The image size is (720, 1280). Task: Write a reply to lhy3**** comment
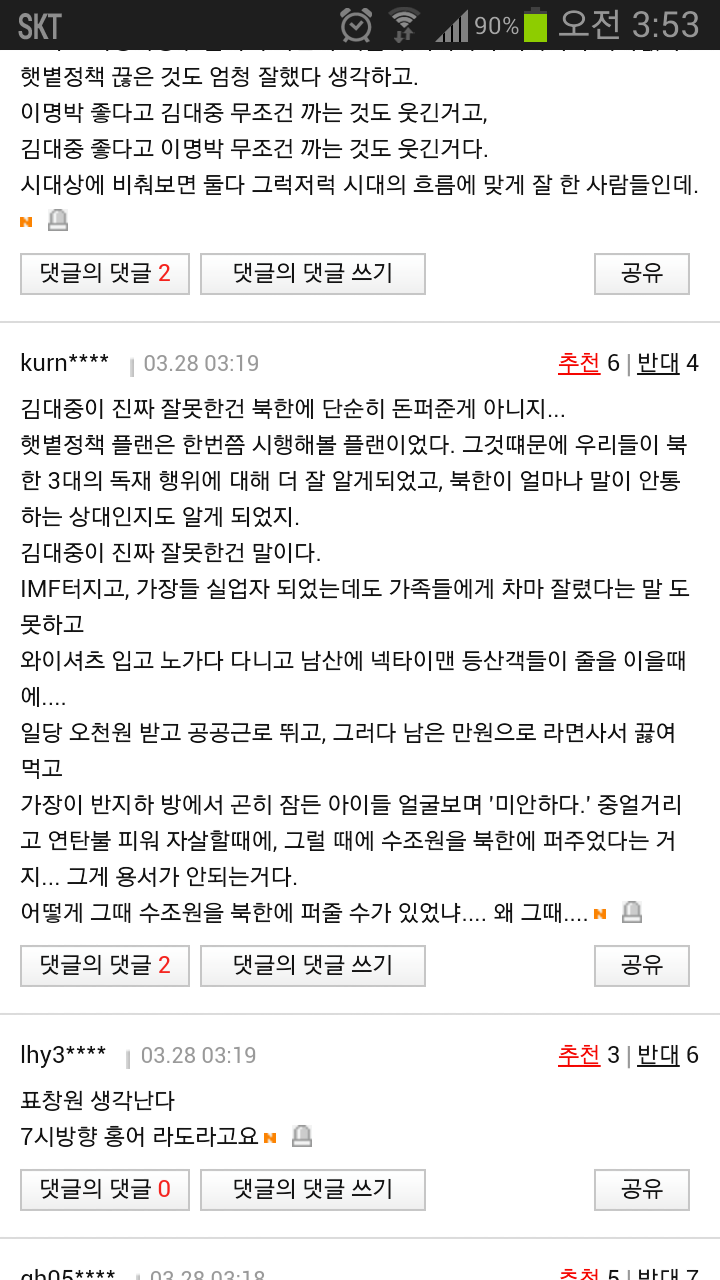coord(313,1189)
